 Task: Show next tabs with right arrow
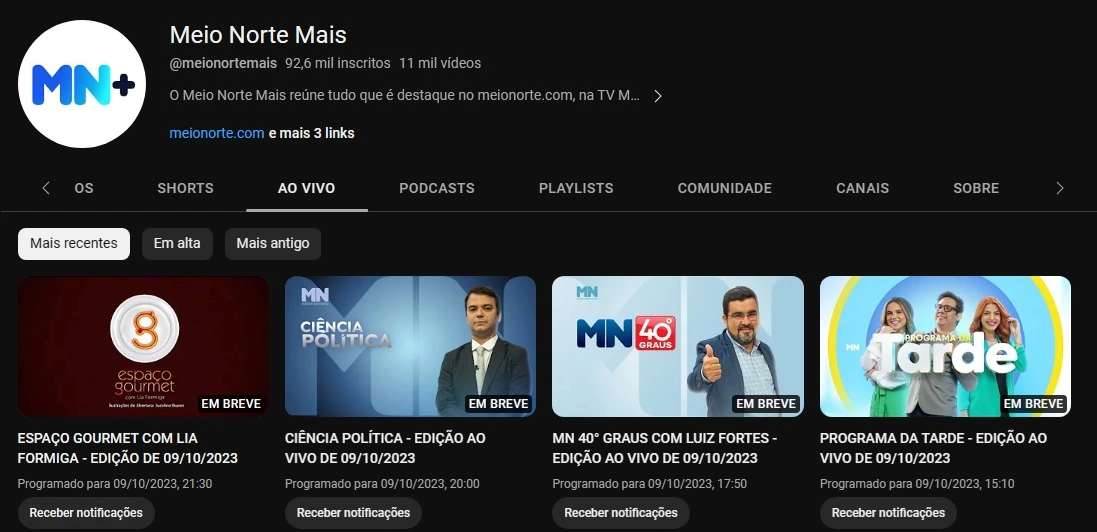pos(1060,188)
